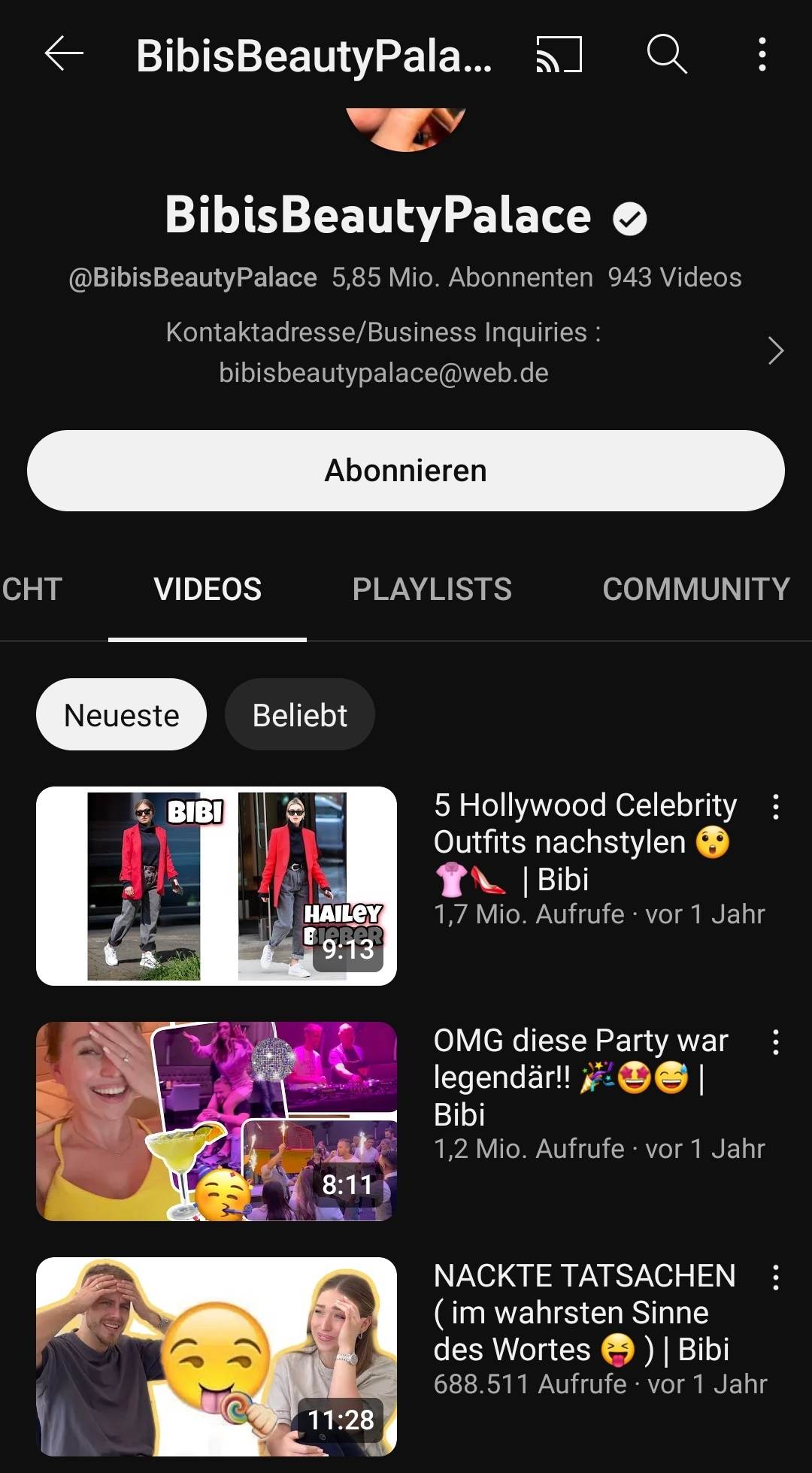Go back using the arrow icon
The height and width of the screenshot is (1473, 812).
pyautogui.click(x=64, y=54)
